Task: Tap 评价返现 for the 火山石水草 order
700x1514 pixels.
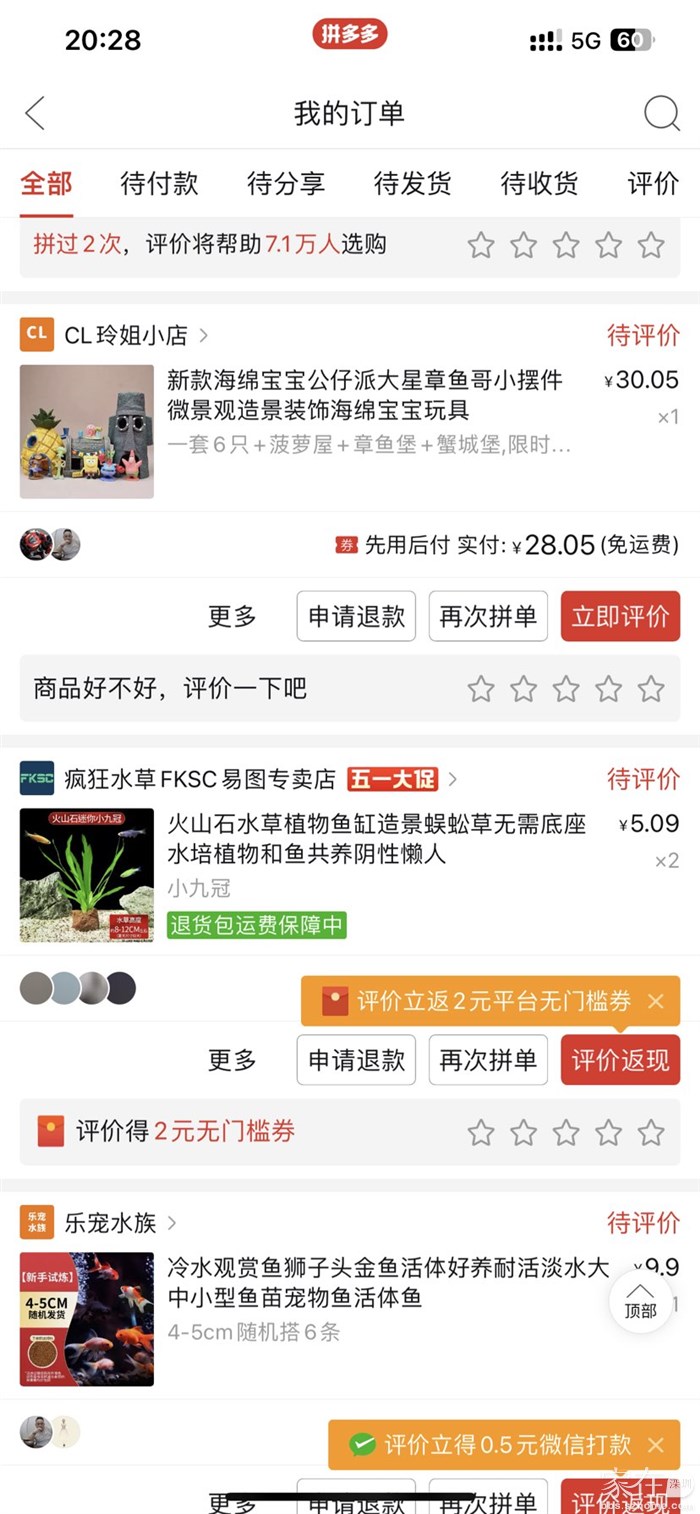Action: point(620,1060)
